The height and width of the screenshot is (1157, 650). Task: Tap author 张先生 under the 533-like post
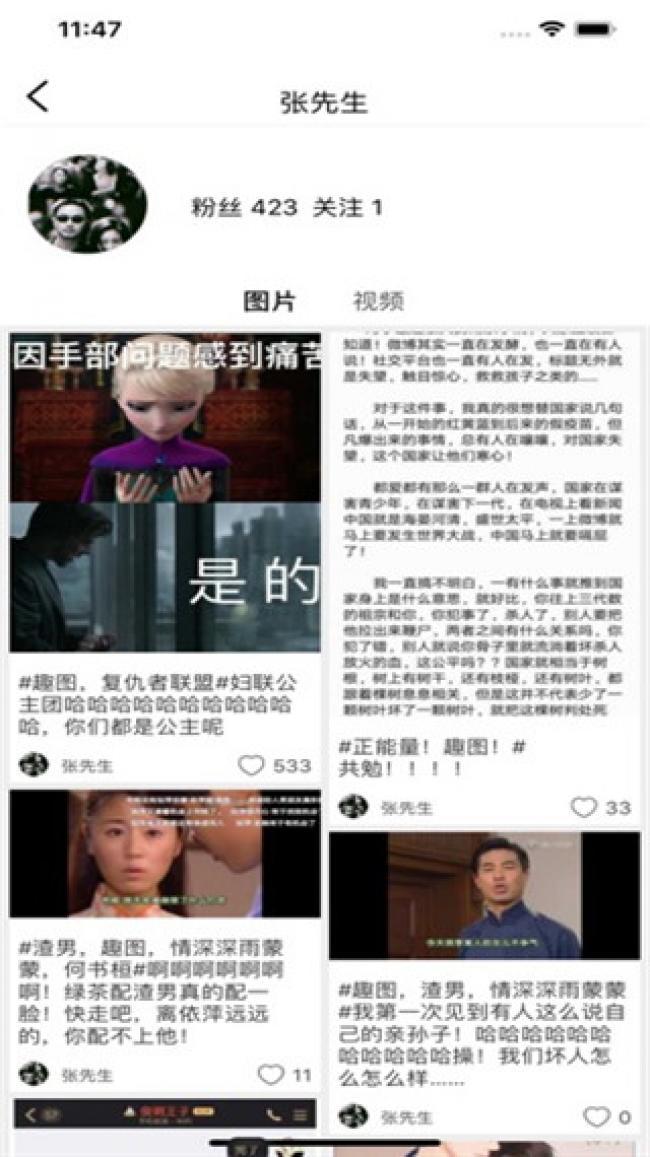click(x=86, y=766)
